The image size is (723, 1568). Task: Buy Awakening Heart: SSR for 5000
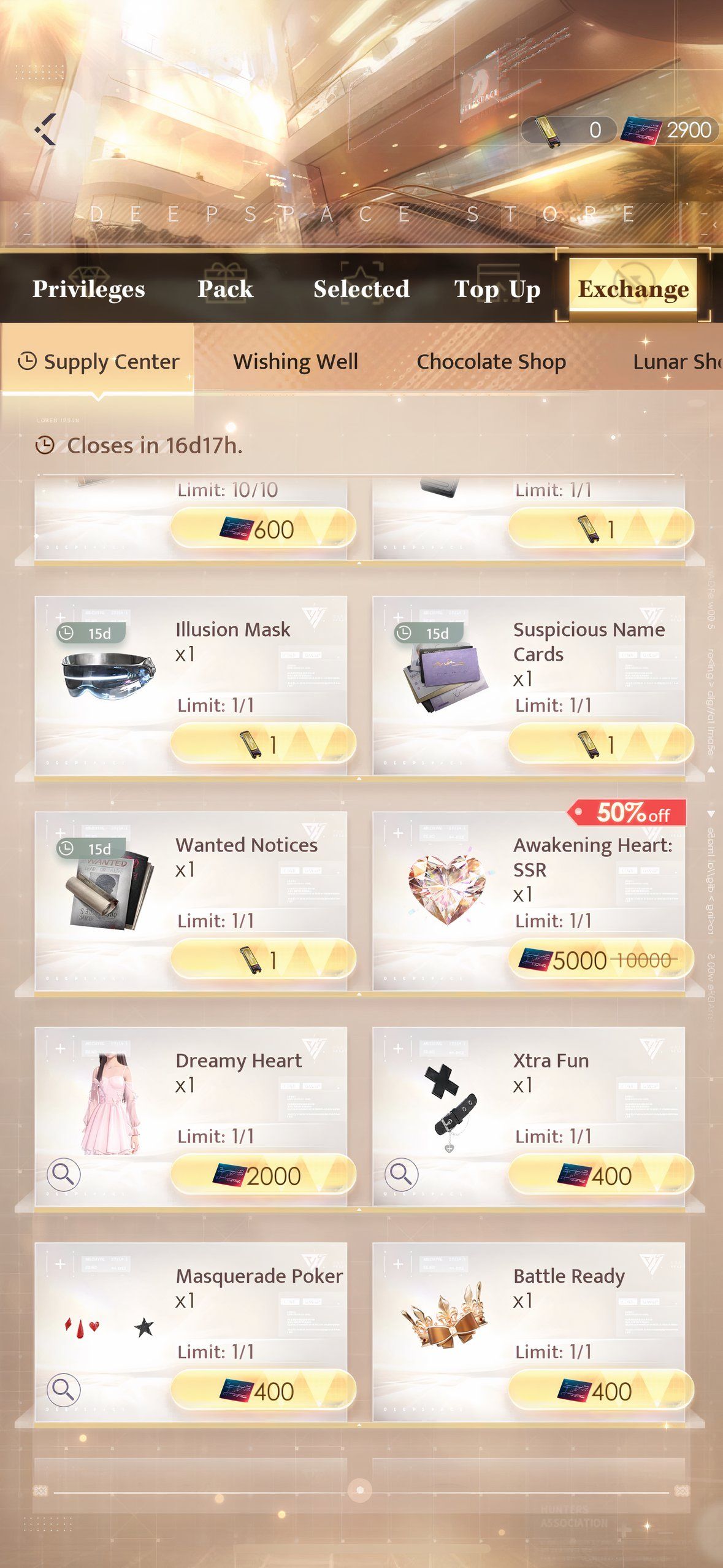600,960
